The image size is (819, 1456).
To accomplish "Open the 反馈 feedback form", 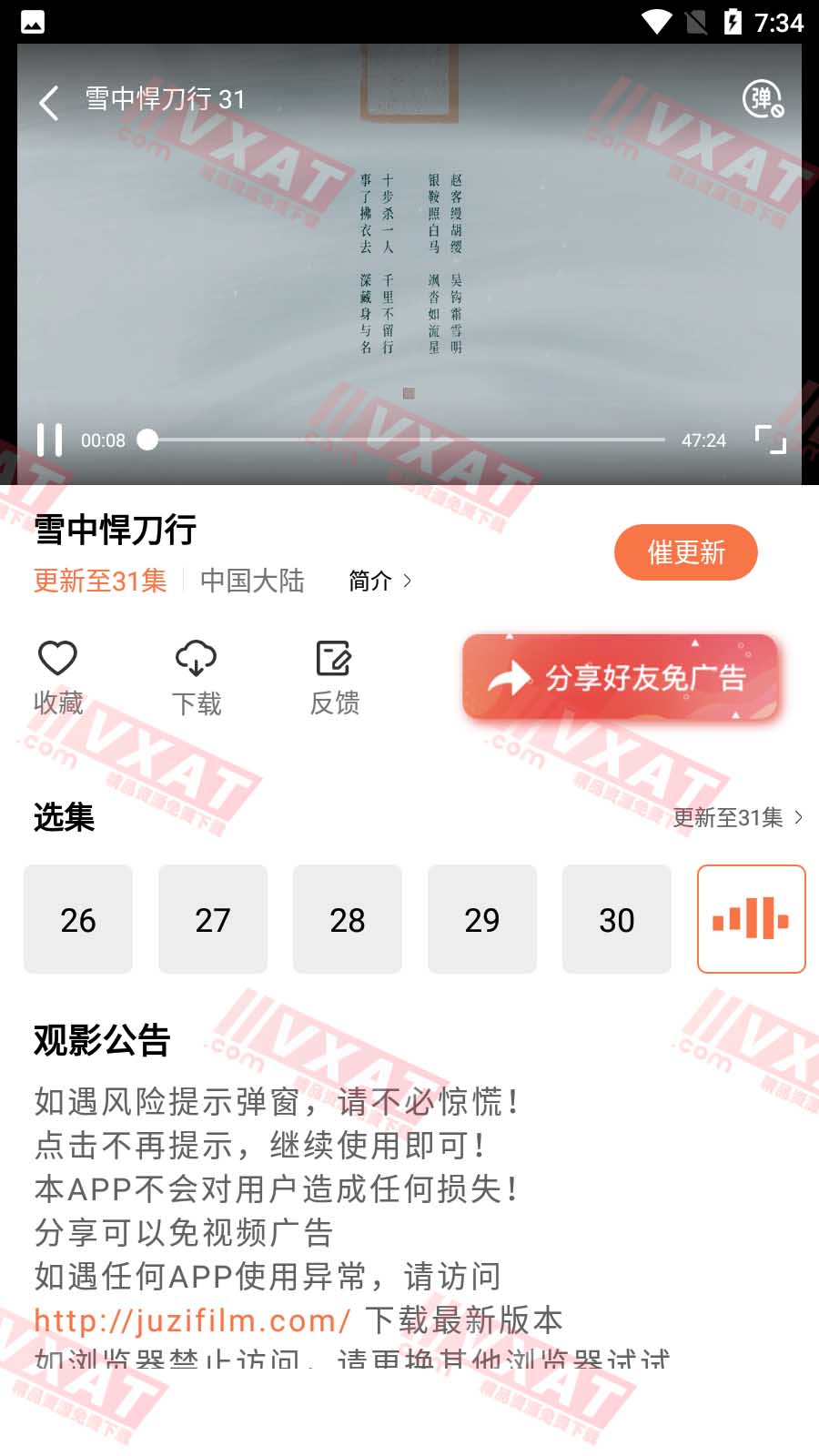I will coord(334,677).
